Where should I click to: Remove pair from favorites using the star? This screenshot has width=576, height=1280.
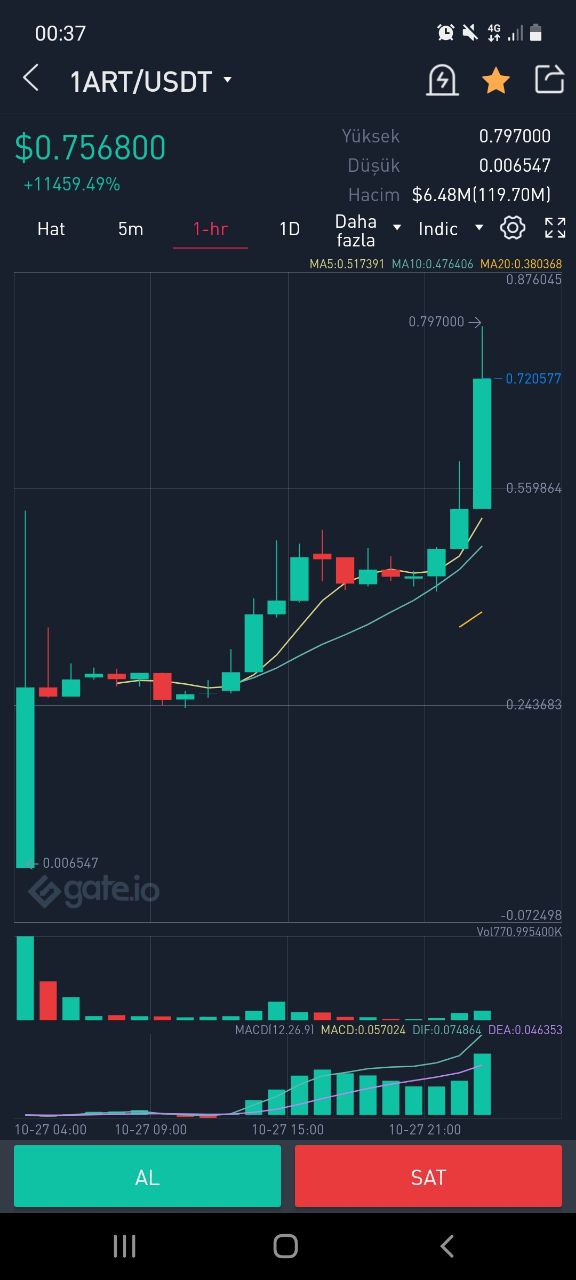point(496,80)
